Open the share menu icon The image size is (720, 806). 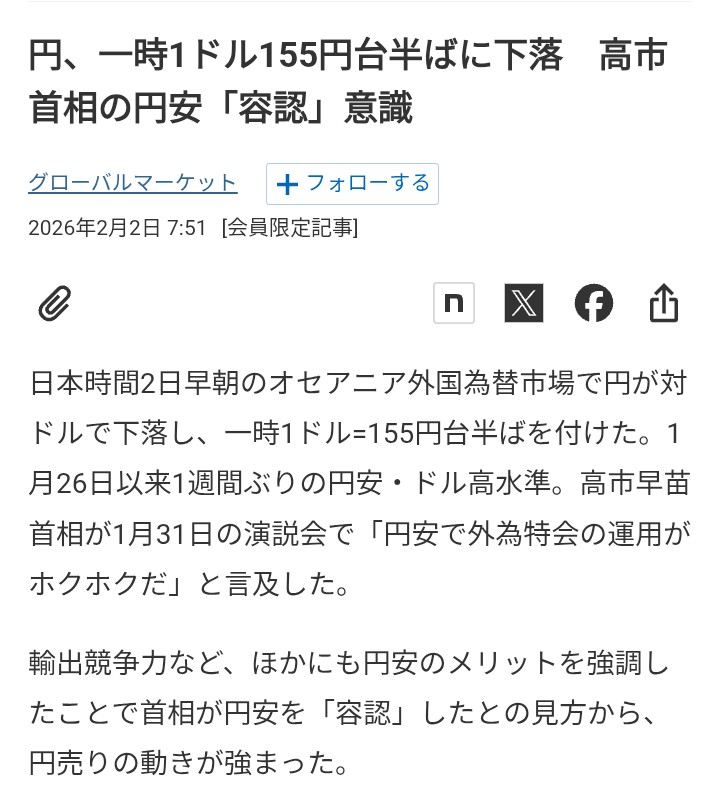click(x=664, y=303)
